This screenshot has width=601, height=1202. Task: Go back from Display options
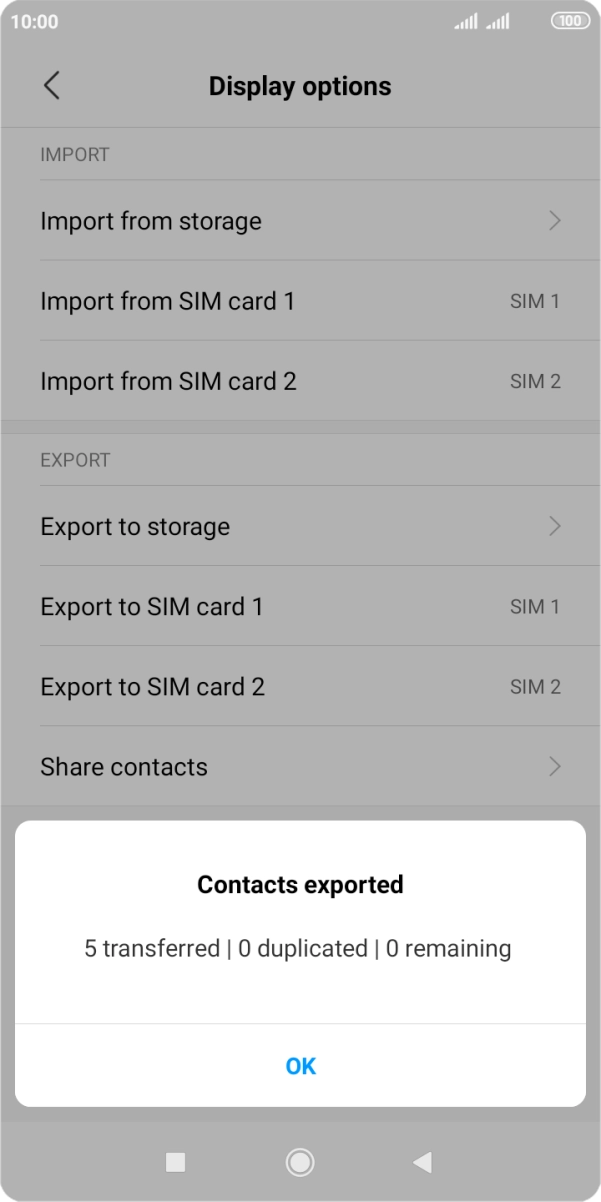pyautogui.click(x=52, y=86)
